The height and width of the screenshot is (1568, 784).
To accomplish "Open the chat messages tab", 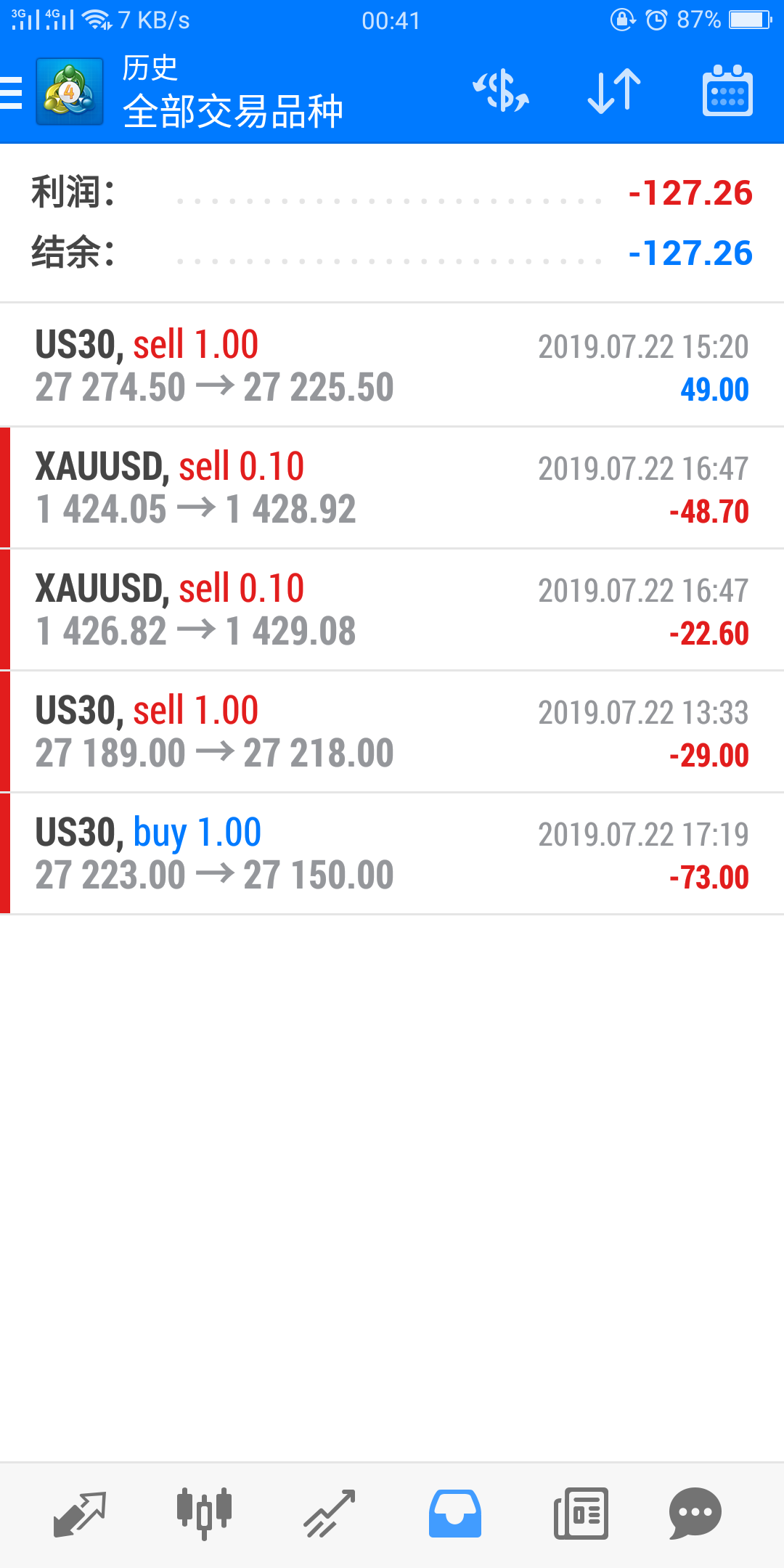I will 695,1514.
